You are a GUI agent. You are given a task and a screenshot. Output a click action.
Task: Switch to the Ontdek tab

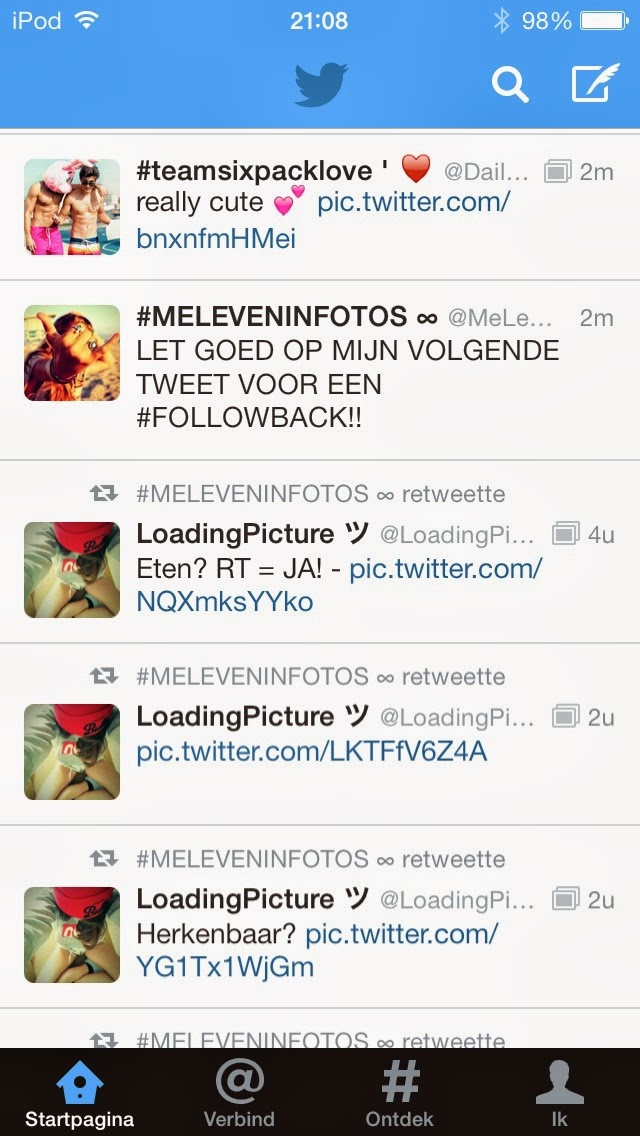[399, 1093]
